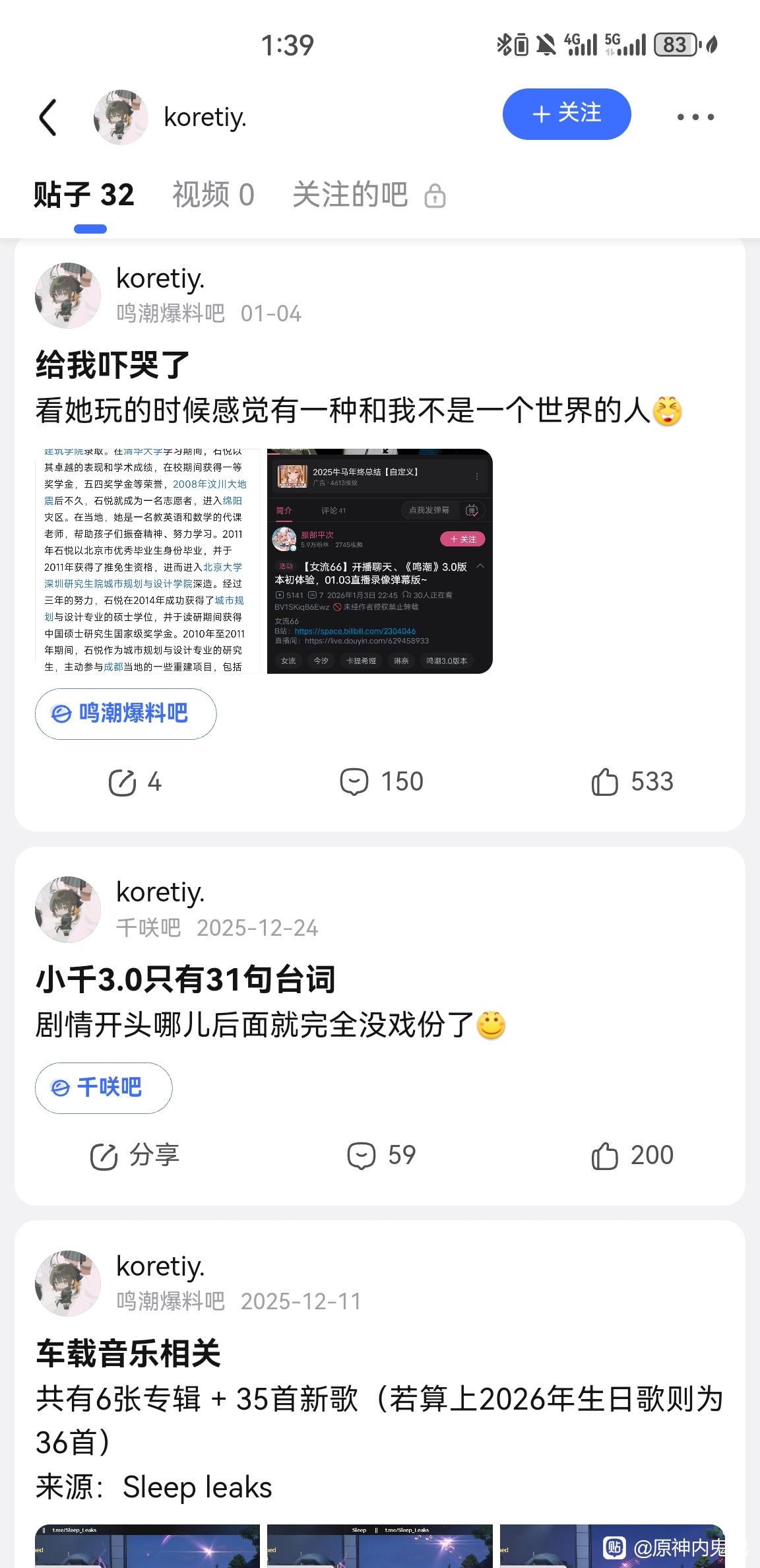The width and height of the screenshot is (760, 1568).
Task: Go back using the top-left arrow
Action: pos(48,117)
